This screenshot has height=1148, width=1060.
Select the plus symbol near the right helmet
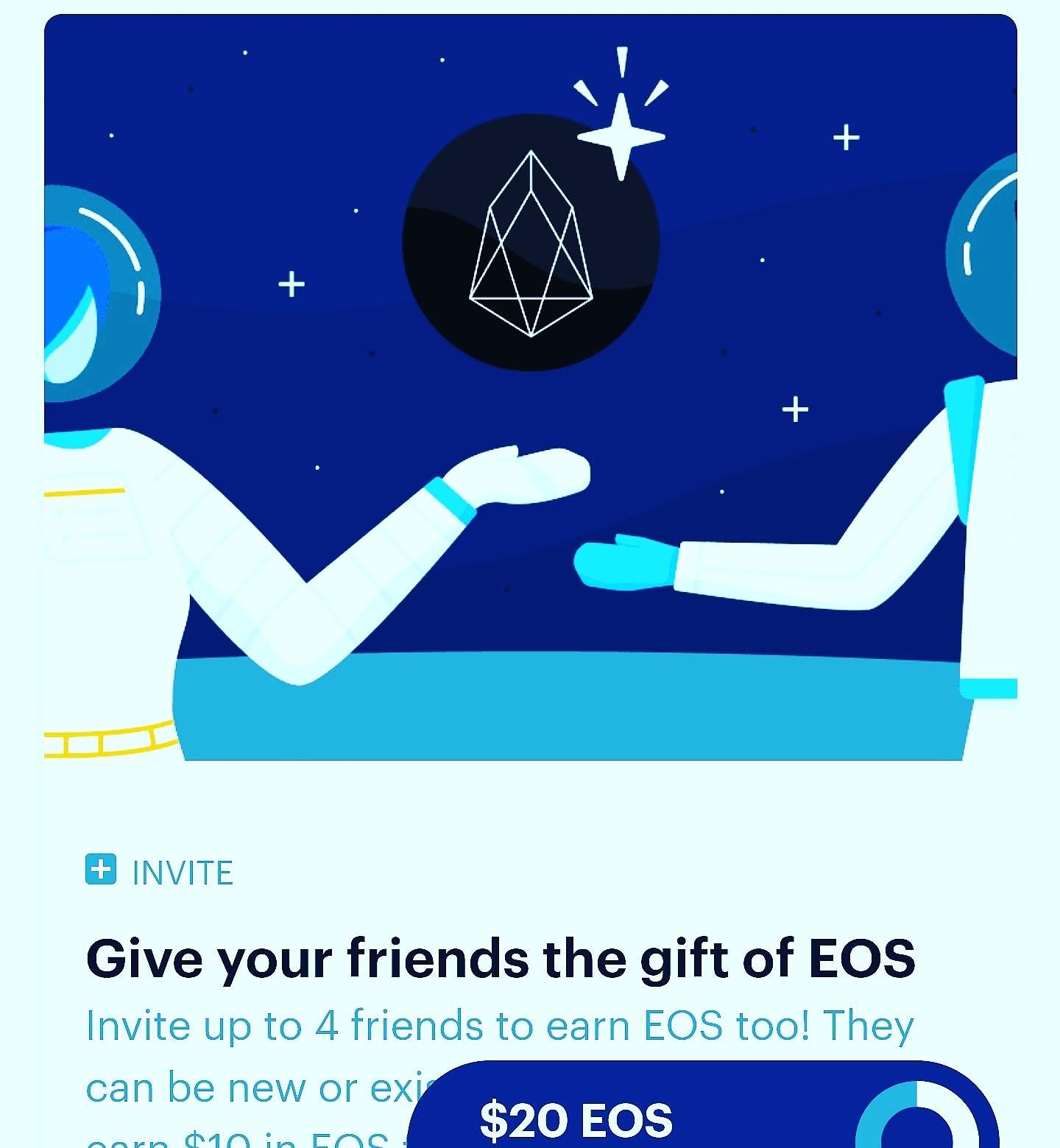point(845,137)
